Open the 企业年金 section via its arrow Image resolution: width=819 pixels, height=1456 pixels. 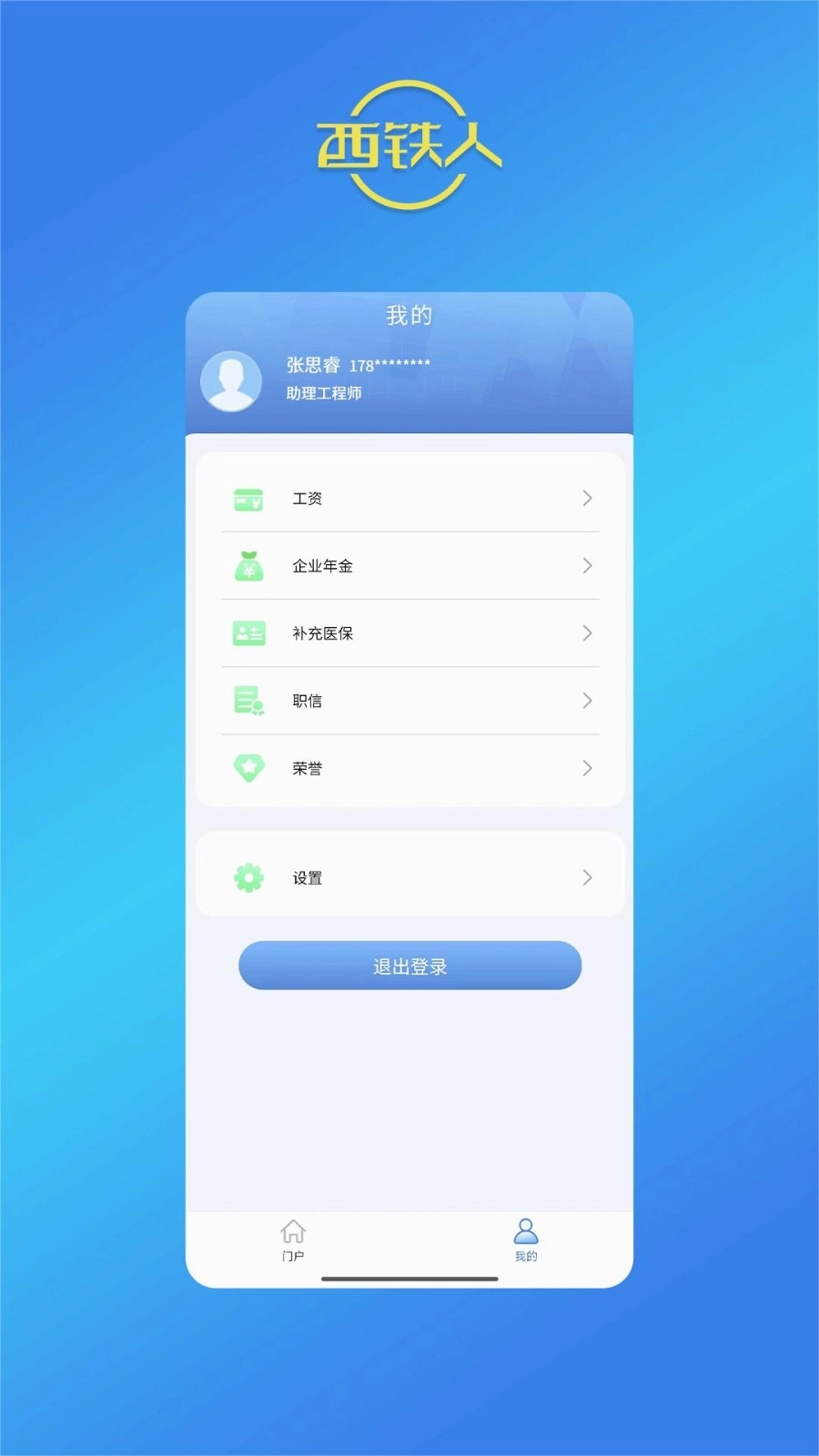(587, 565)
